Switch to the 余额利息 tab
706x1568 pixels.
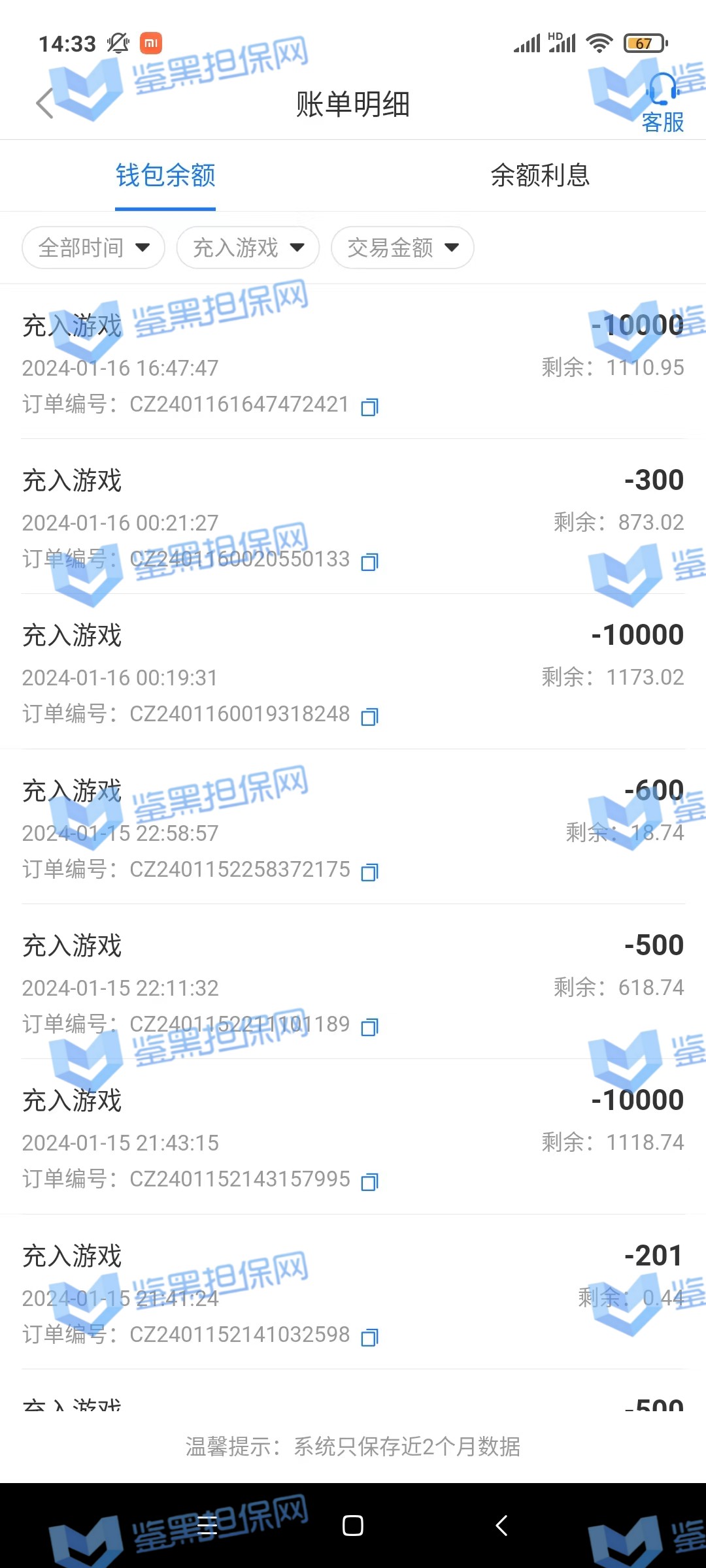pos(540,175)
